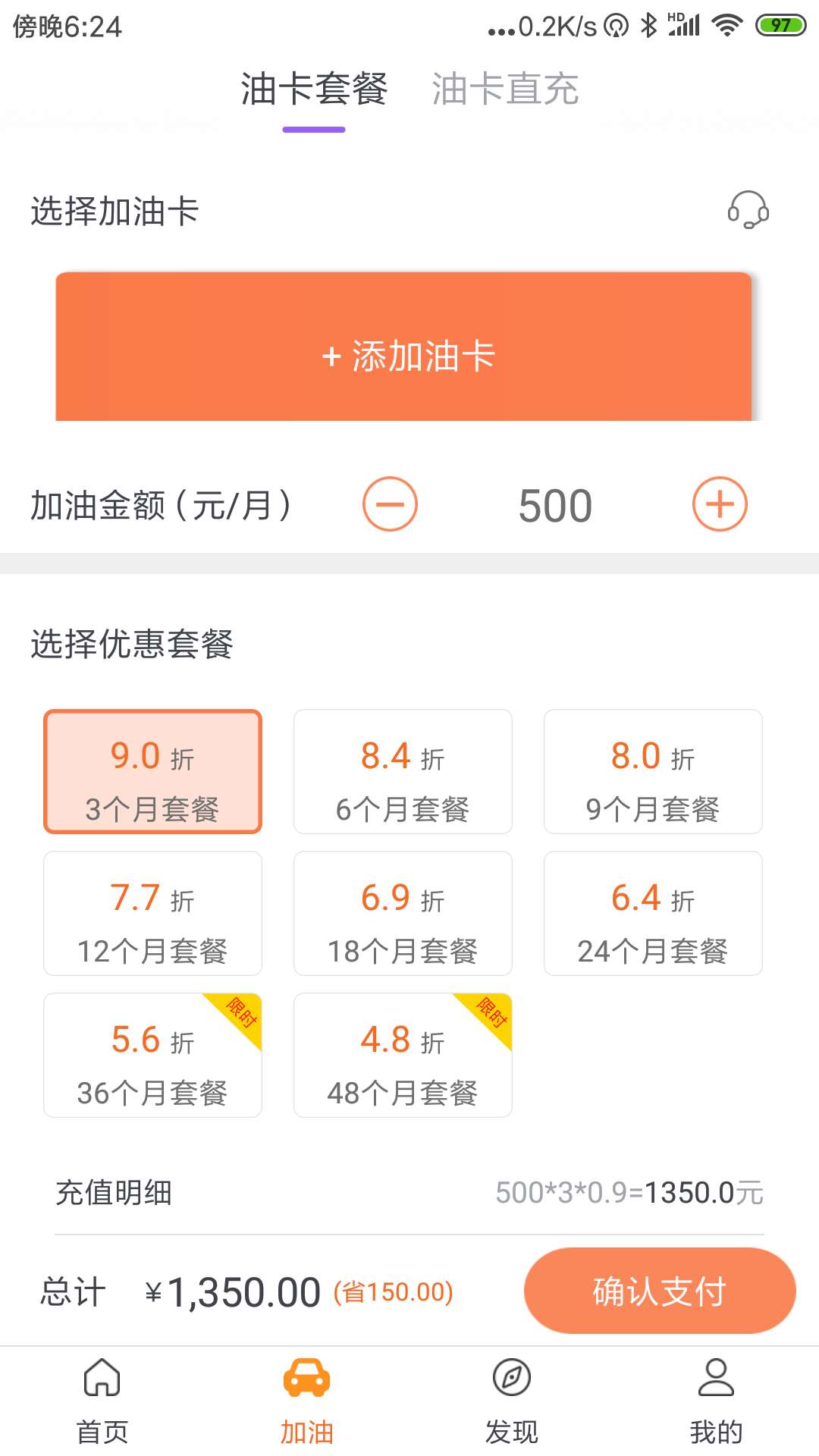Image resolution: width=819 pixels, height=1456 pixels.
Task: Select the limited-time 36个月套餐
Action: click(152, 1056)
